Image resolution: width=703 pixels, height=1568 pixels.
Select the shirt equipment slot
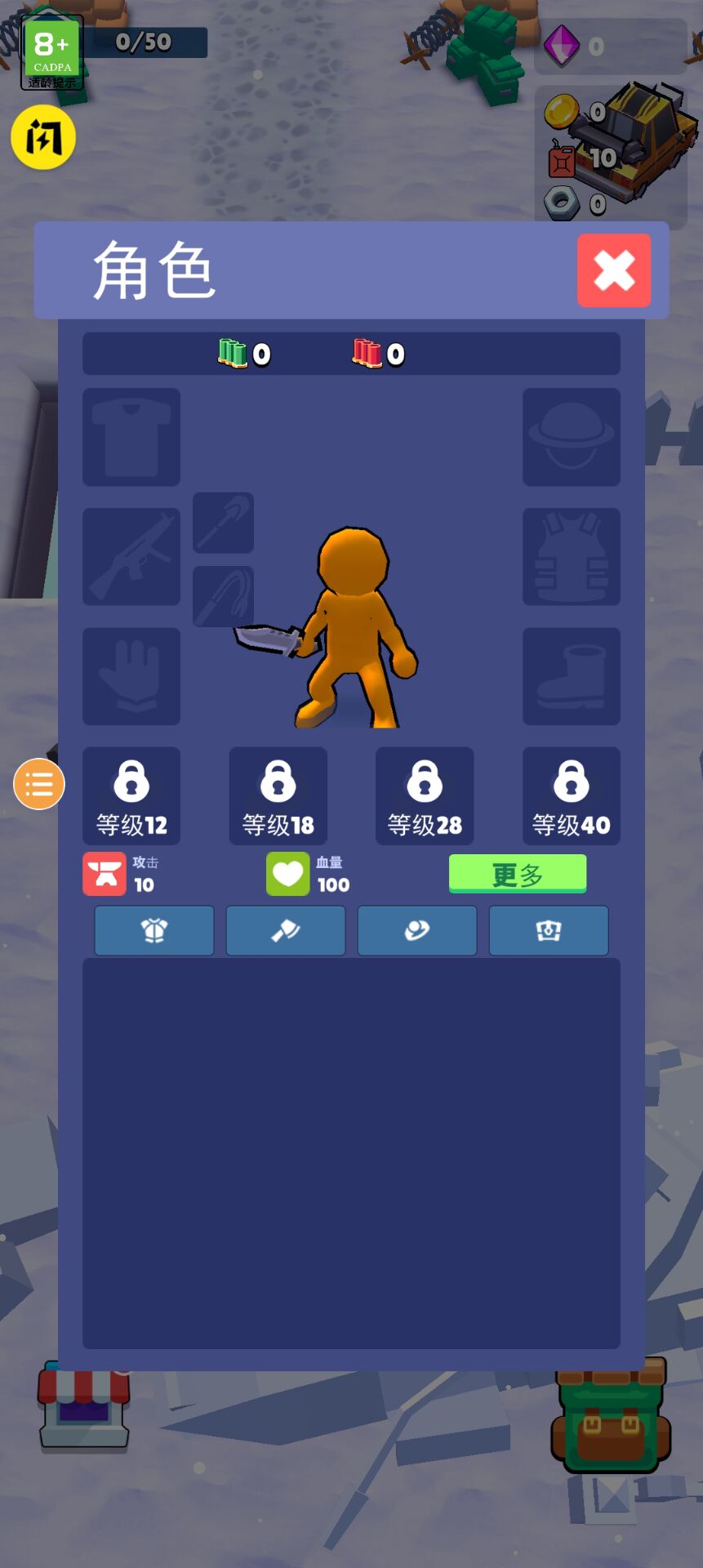point(131,437)
